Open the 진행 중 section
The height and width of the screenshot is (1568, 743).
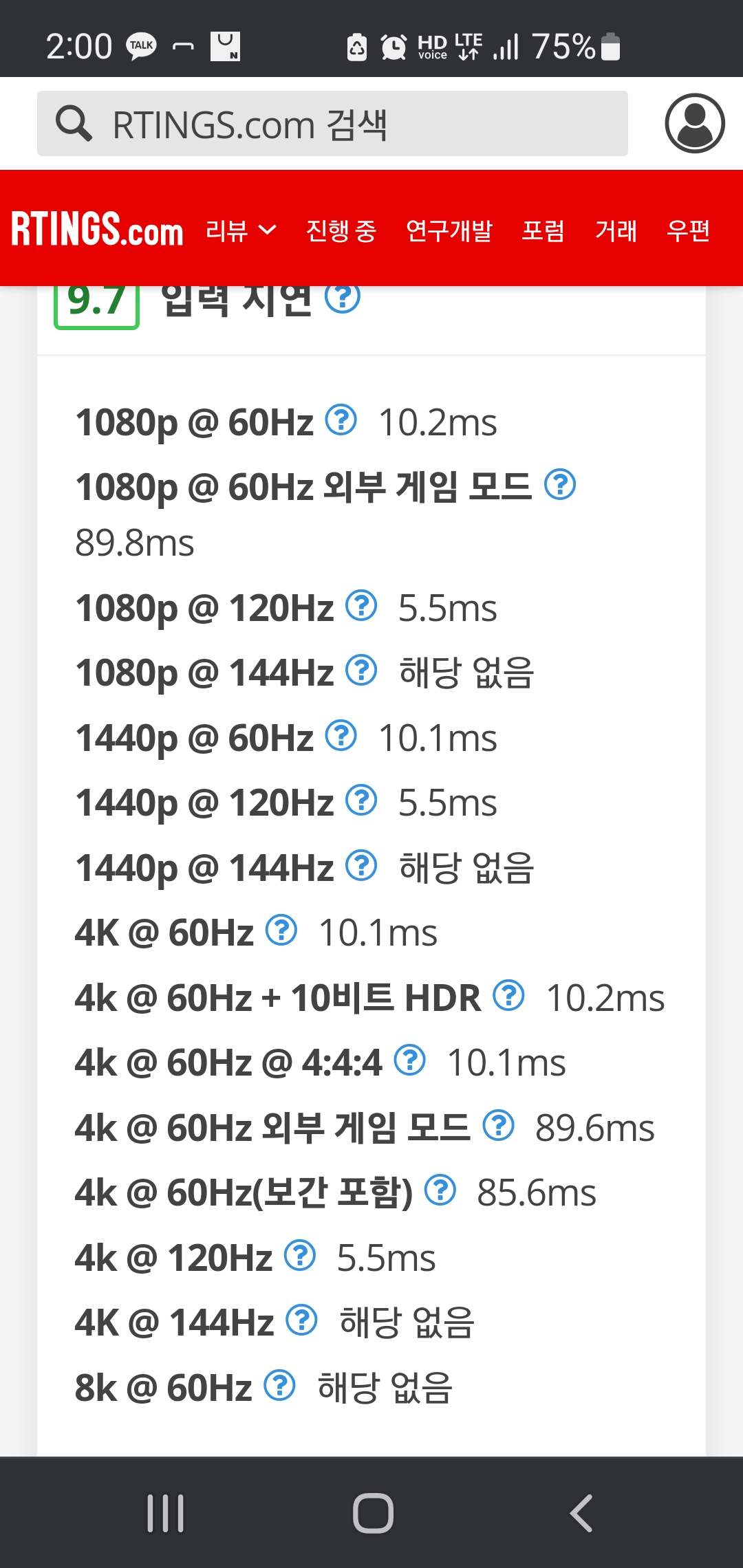[341, 230]
